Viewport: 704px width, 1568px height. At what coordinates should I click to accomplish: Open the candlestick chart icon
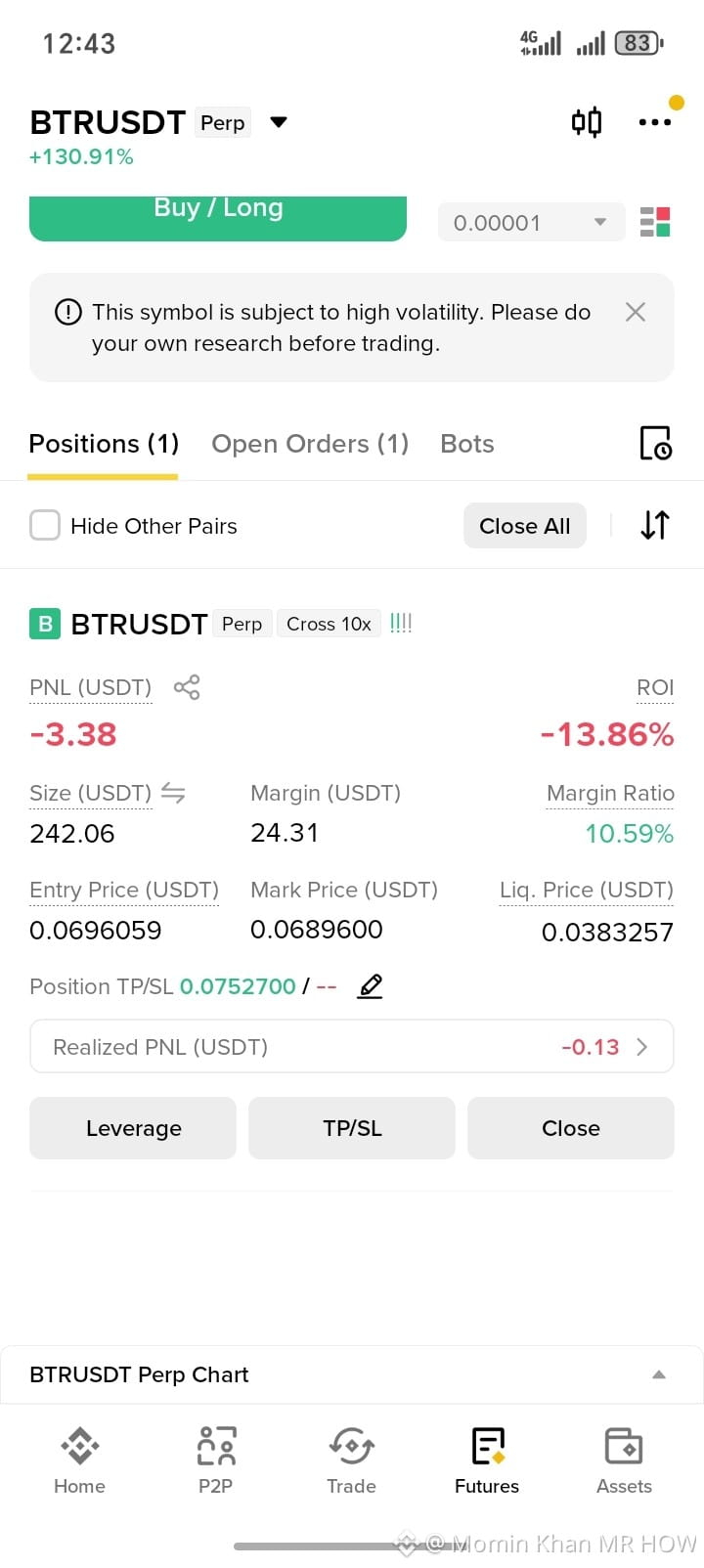coord(587,122)
